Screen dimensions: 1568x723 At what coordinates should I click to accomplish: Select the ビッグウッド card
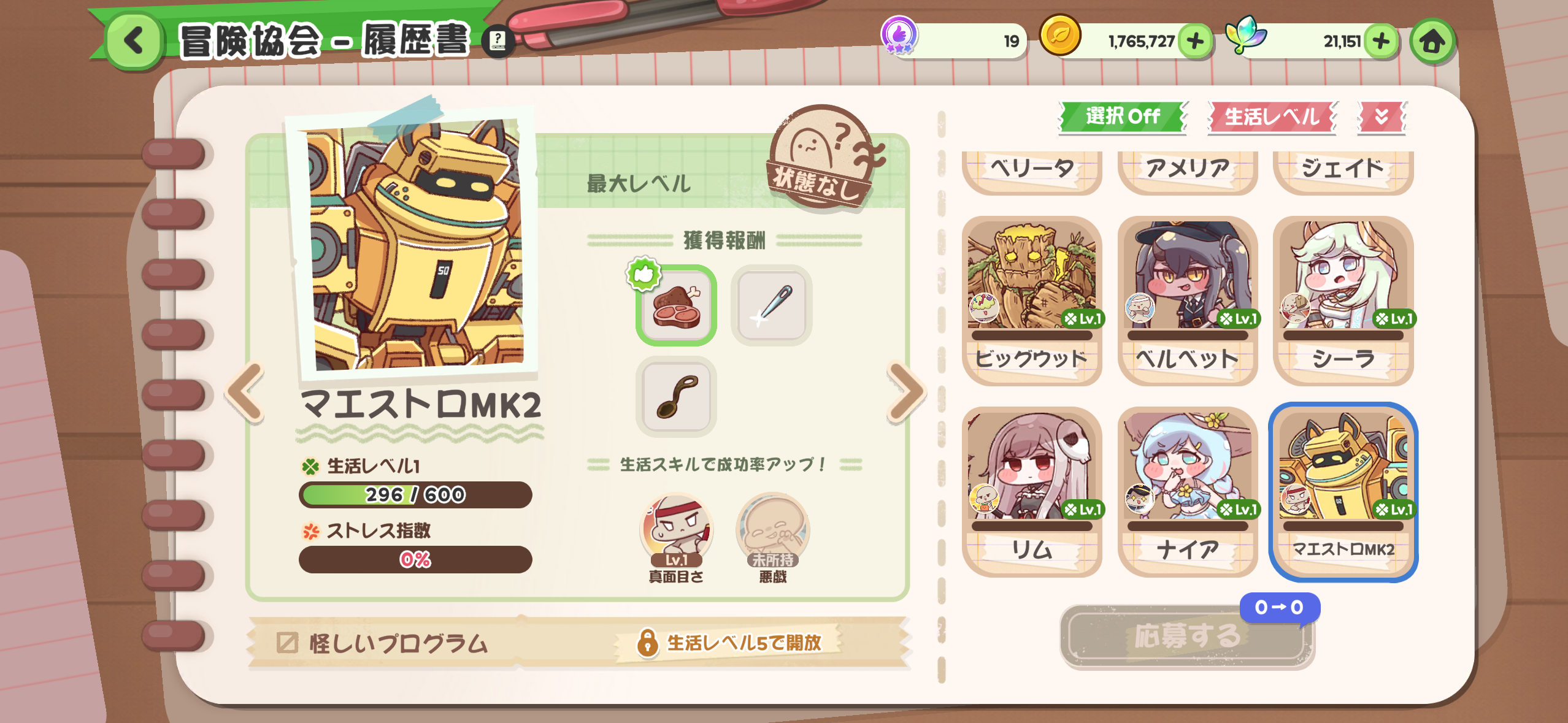pos(1032,300)
